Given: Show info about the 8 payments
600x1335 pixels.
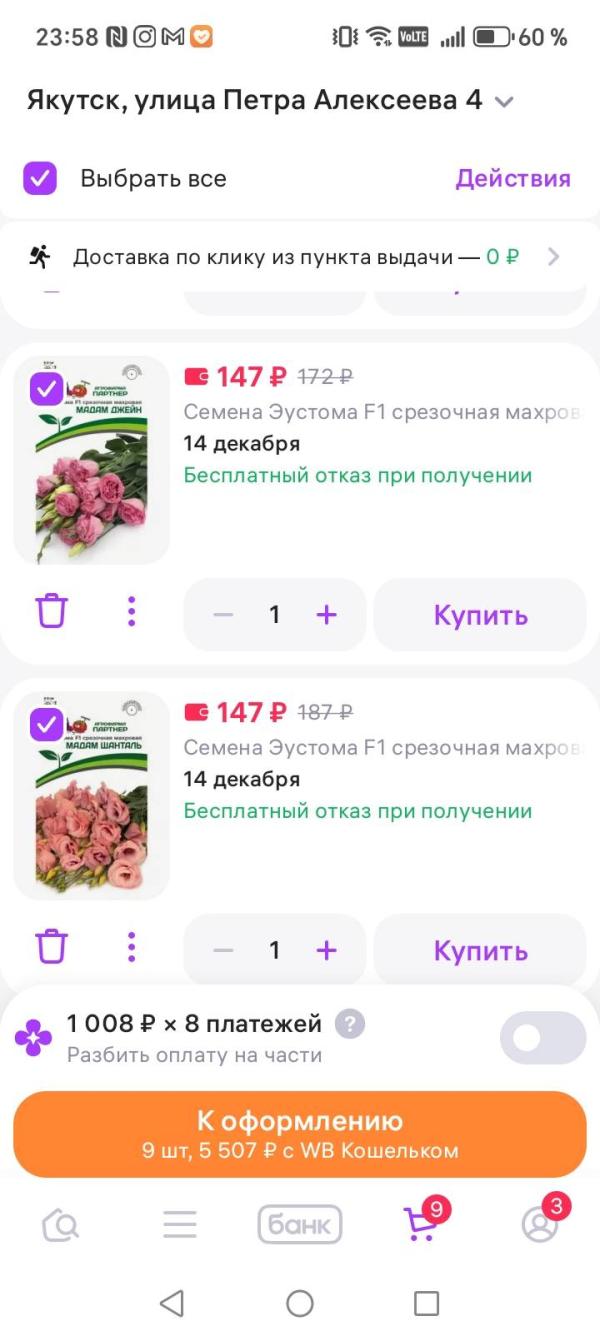Looking at the screenshot, I should pyautogui.click(x=349, y=1024).
